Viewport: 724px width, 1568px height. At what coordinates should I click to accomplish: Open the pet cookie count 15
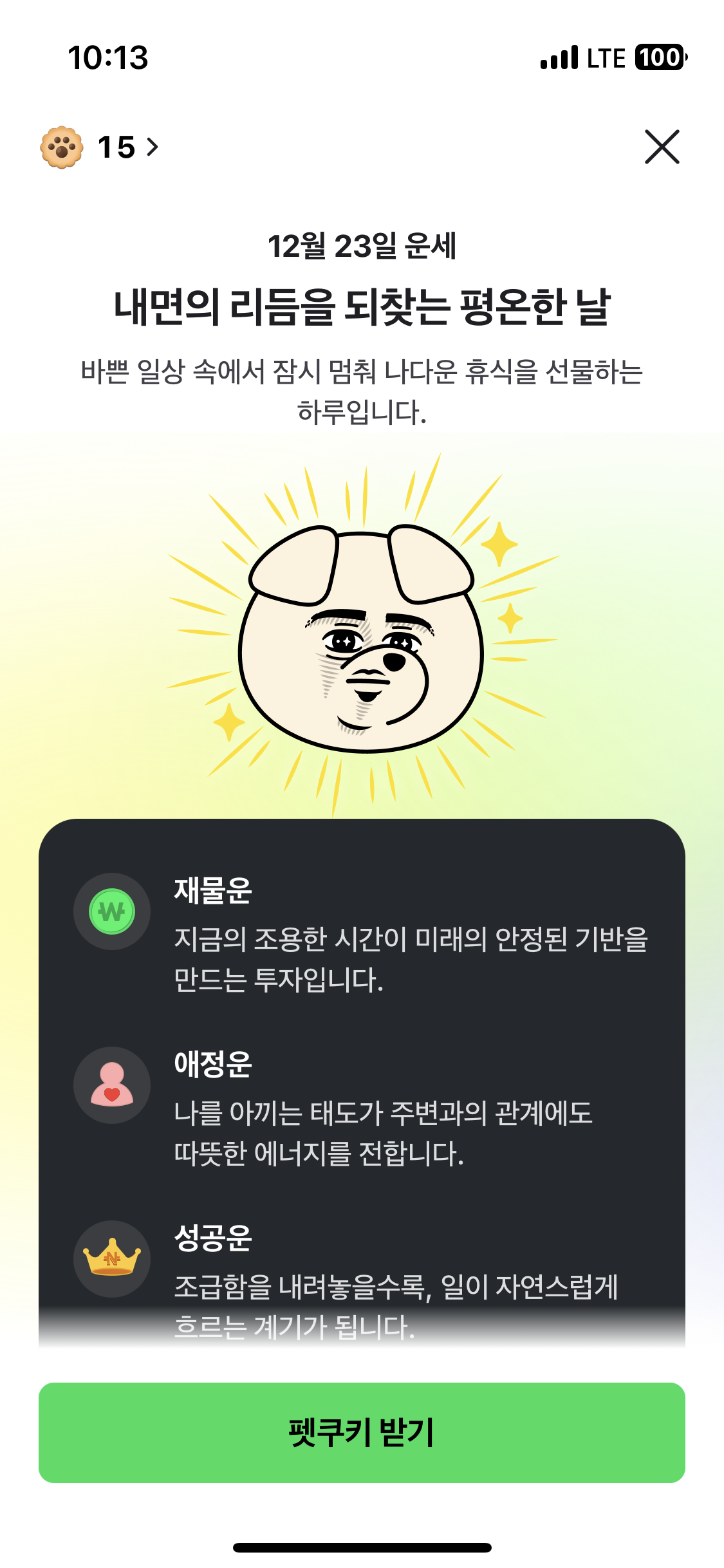coord(101,147)
